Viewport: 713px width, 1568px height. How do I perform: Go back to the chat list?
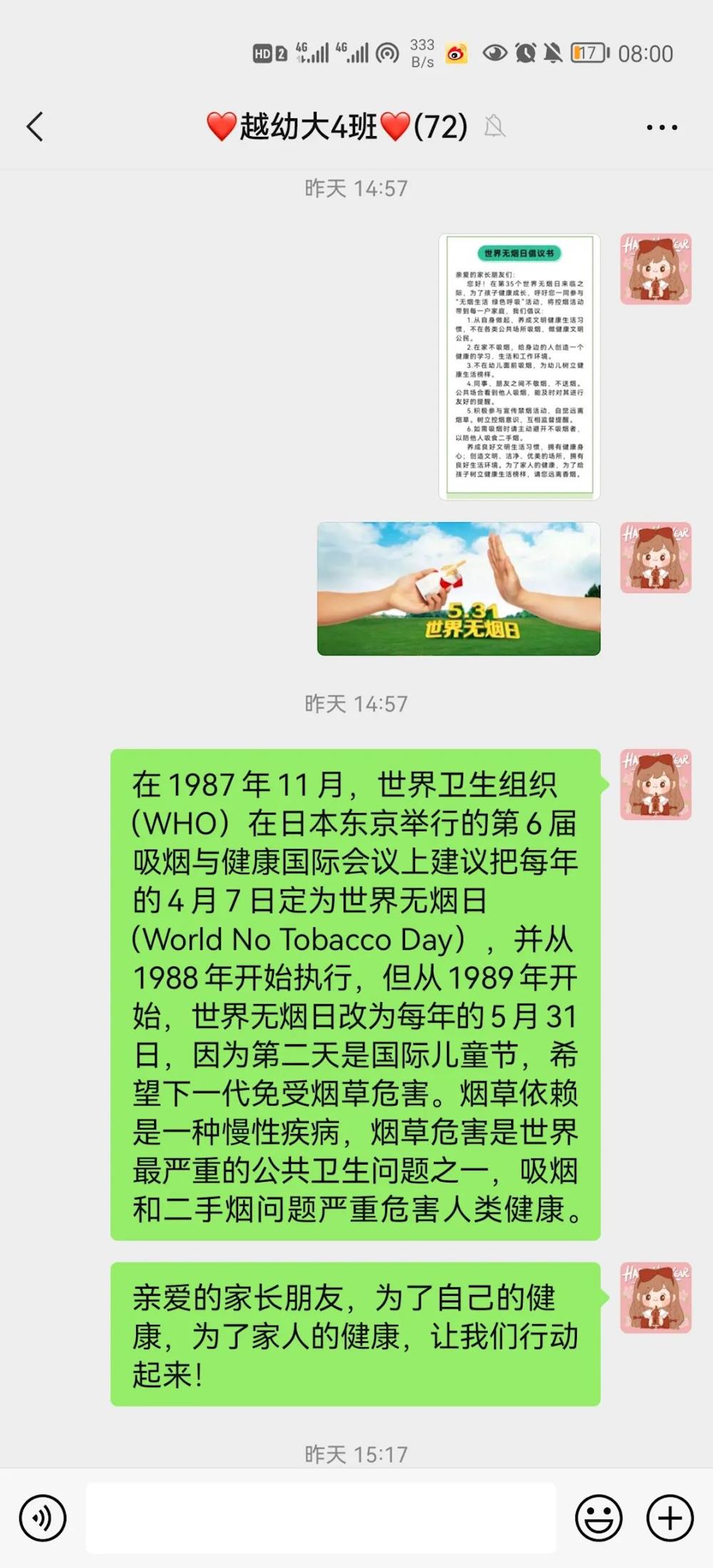tap(35, 127)
